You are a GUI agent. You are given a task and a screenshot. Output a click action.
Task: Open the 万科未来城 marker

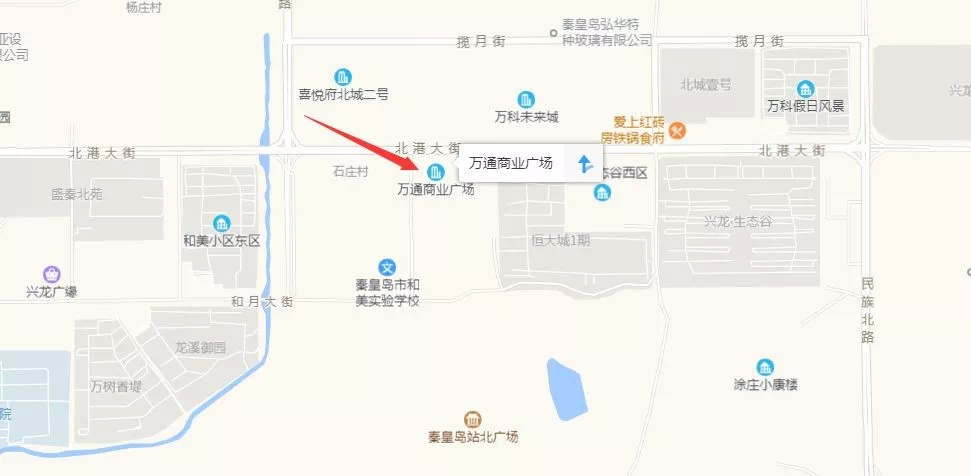coord(526,99)
